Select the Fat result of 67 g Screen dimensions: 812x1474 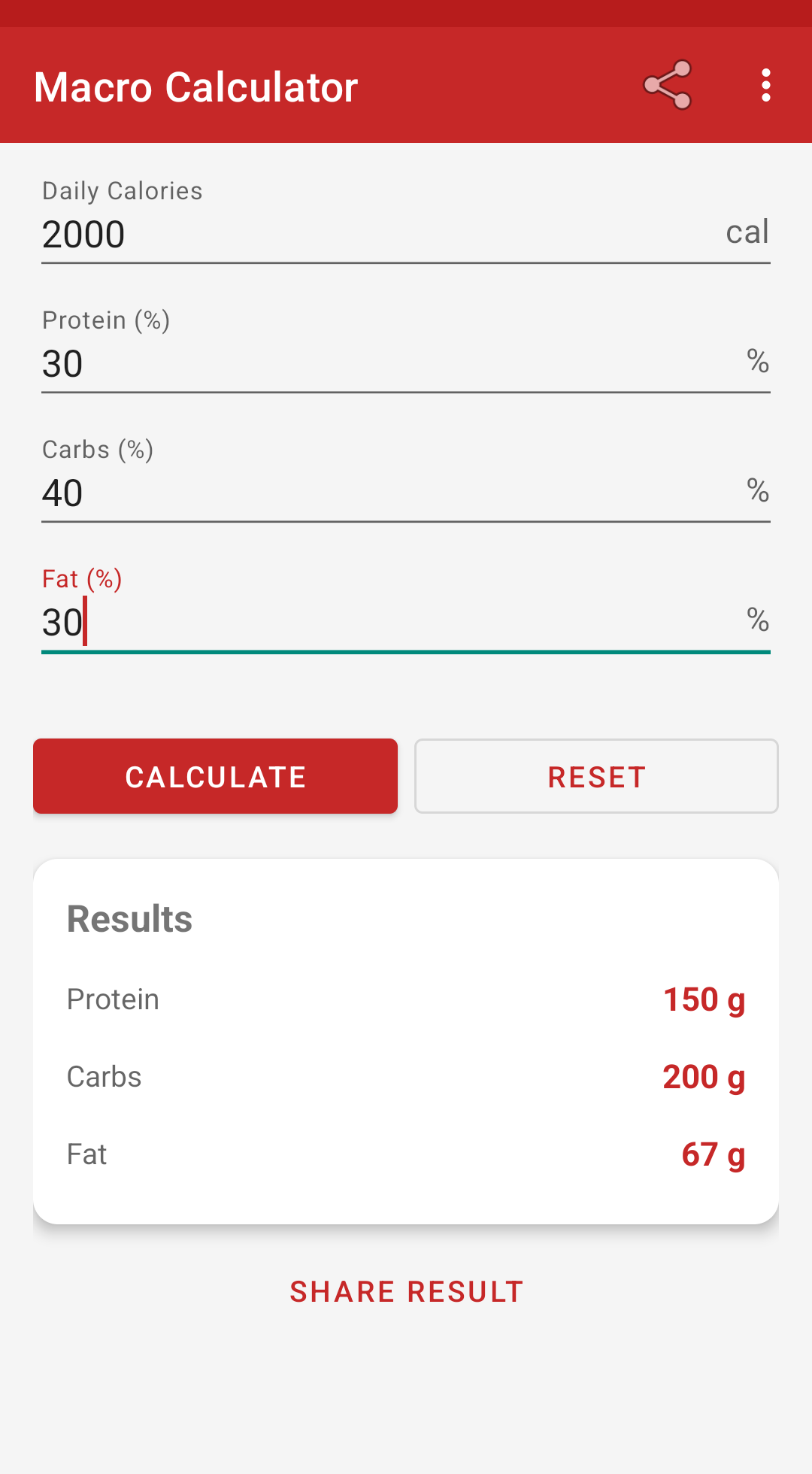click(713, 1154)
